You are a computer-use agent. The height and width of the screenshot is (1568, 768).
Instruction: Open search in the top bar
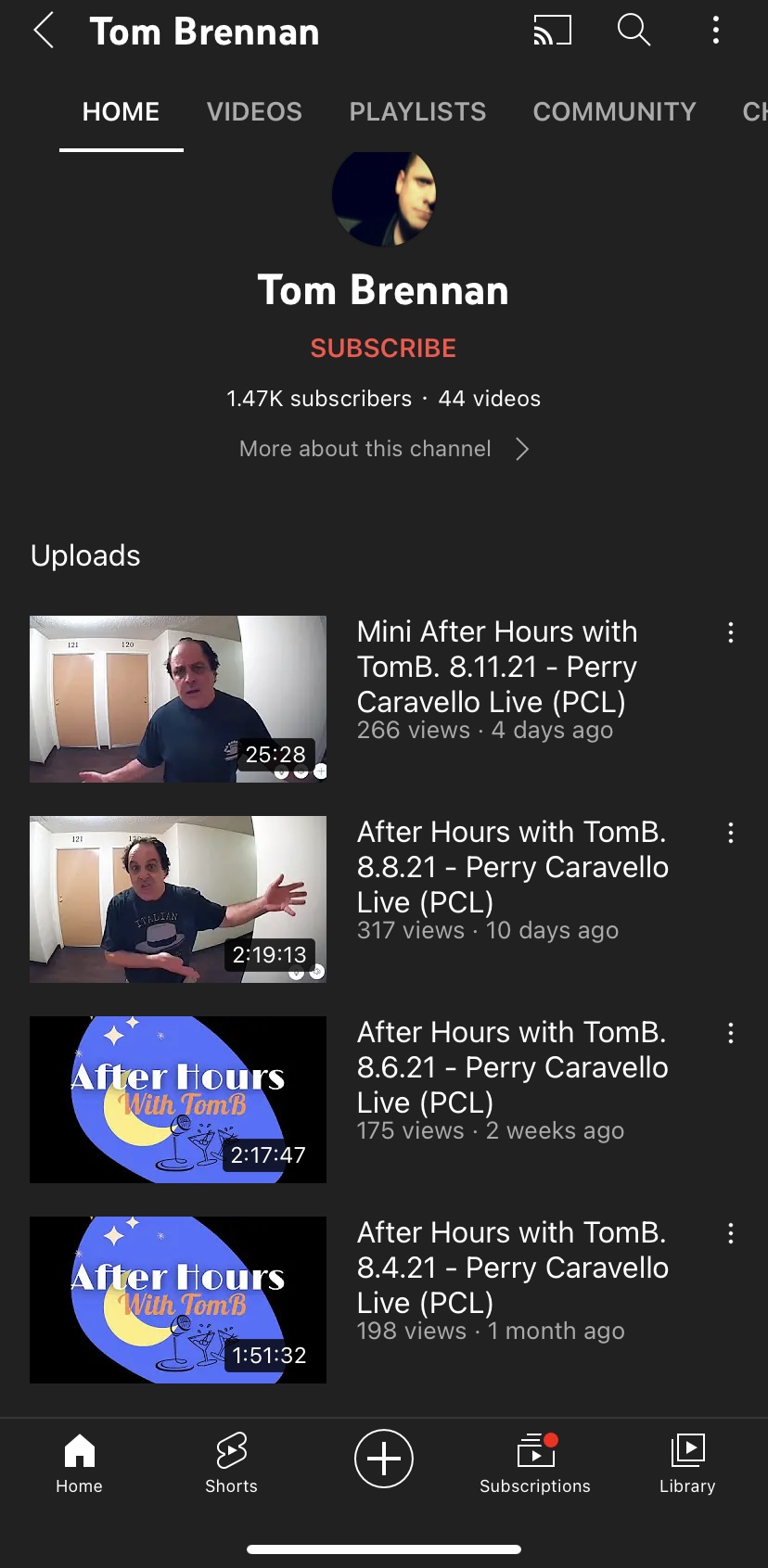(634, 30)
